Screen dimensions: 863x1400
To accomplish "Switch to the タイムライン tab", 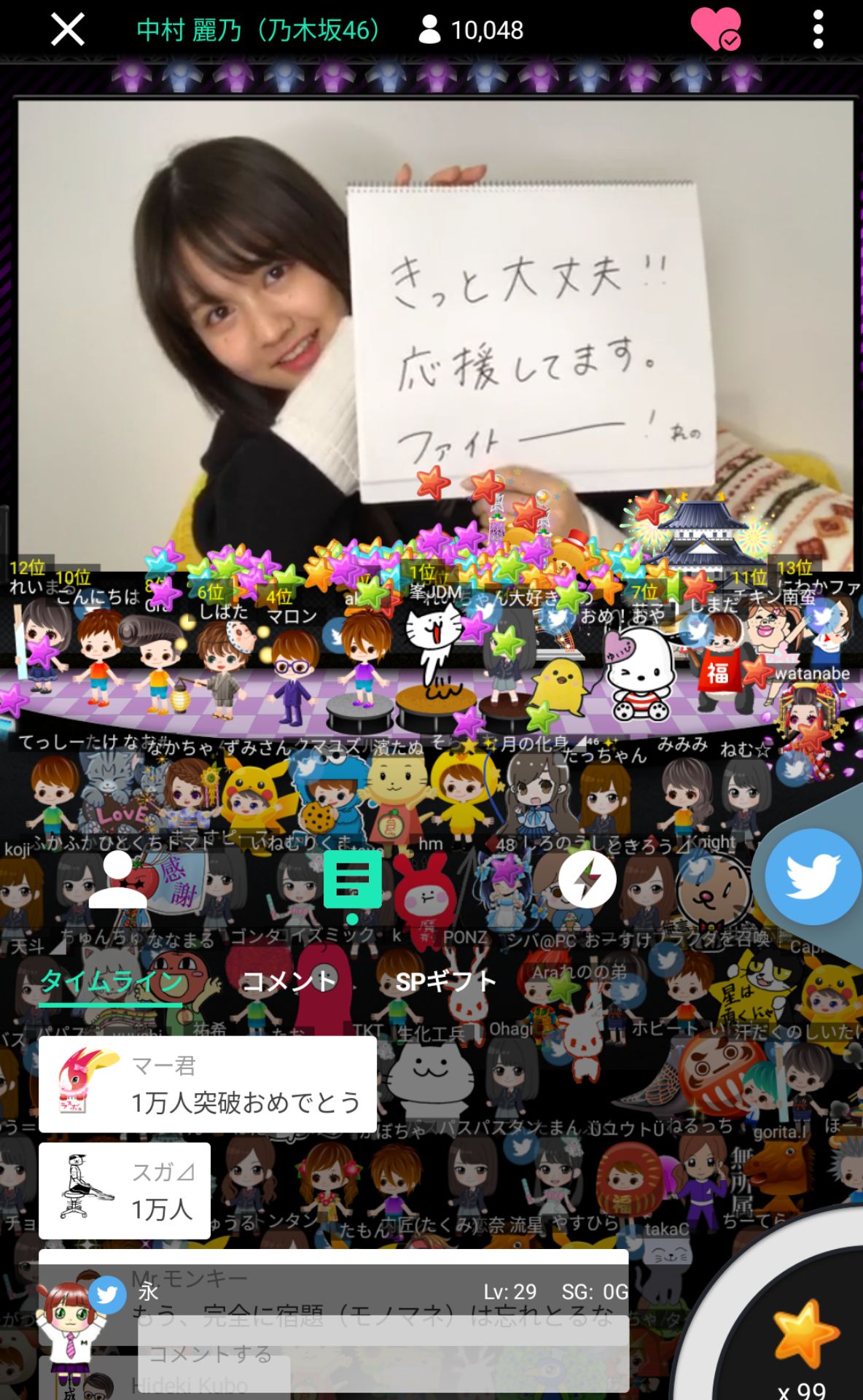I will pos(111,982).
